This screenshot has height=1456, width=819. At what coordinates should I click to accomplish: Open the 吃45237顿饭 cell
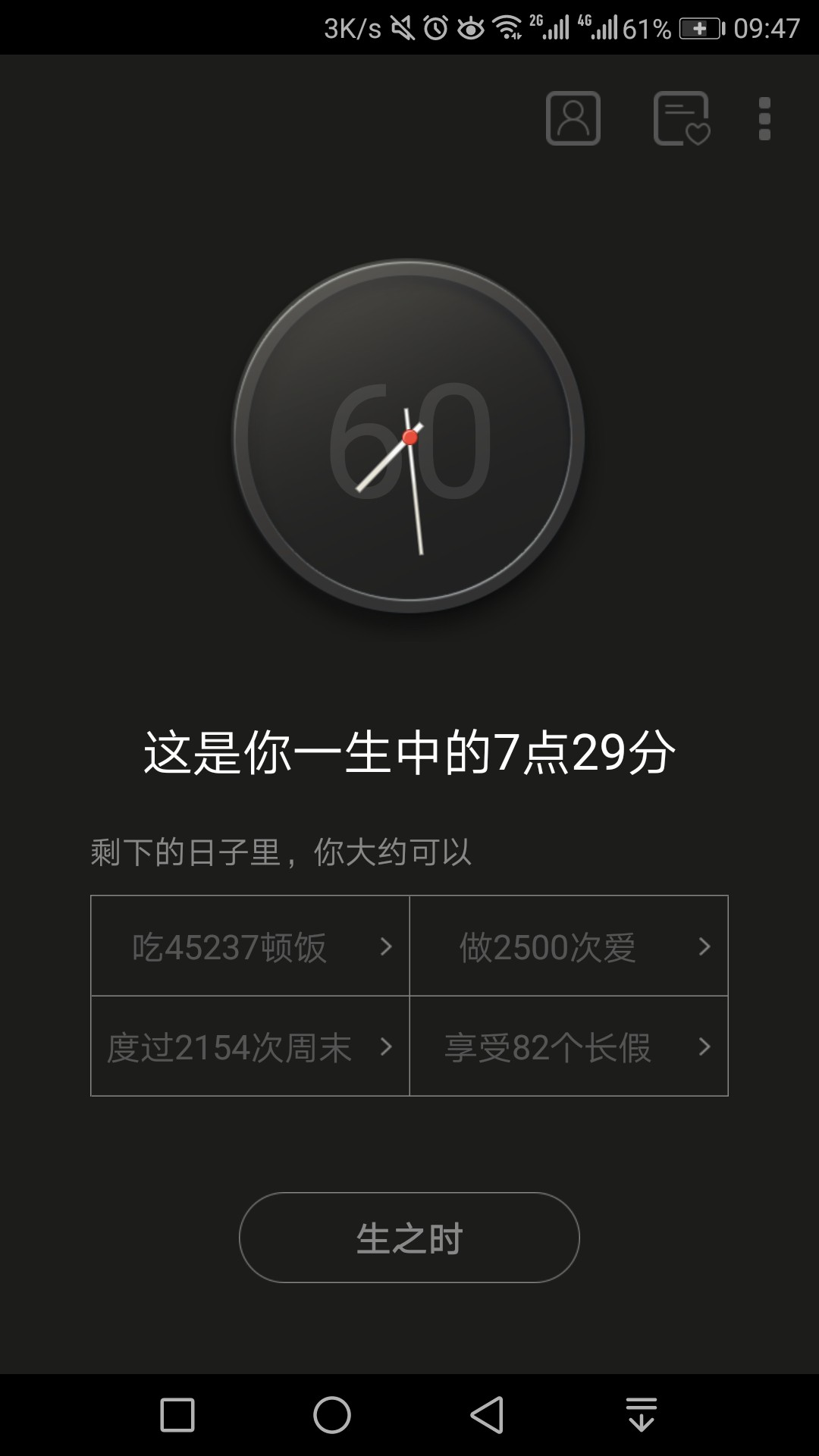pos(250,946)
